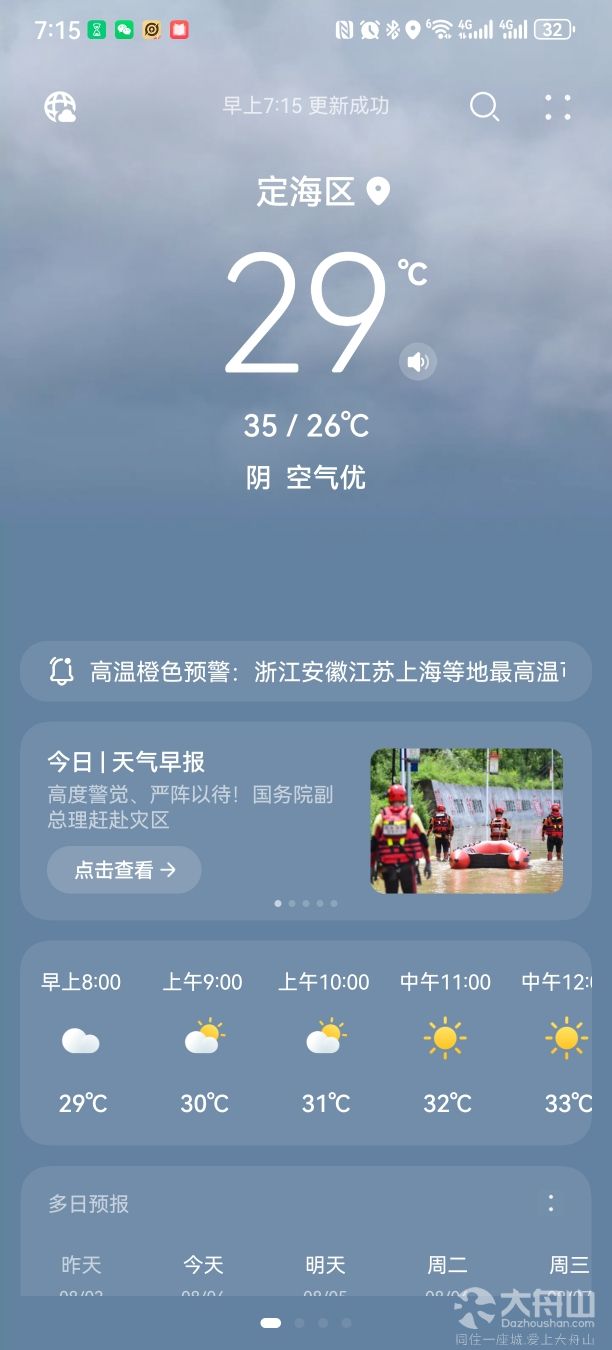Open the four-dot menu at the top
The image size is (612, 1350).
[x=558, y=107]
